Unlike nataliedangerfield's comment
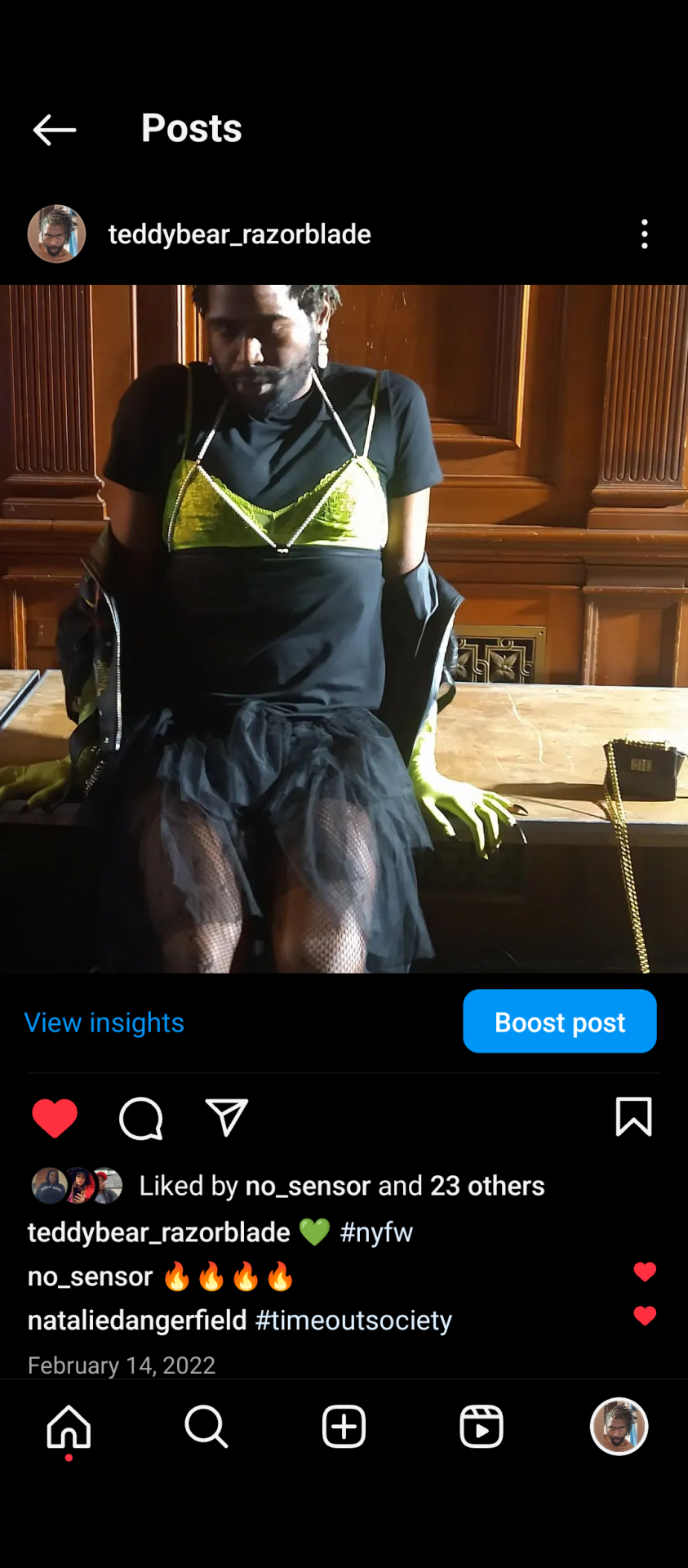 645,1316
